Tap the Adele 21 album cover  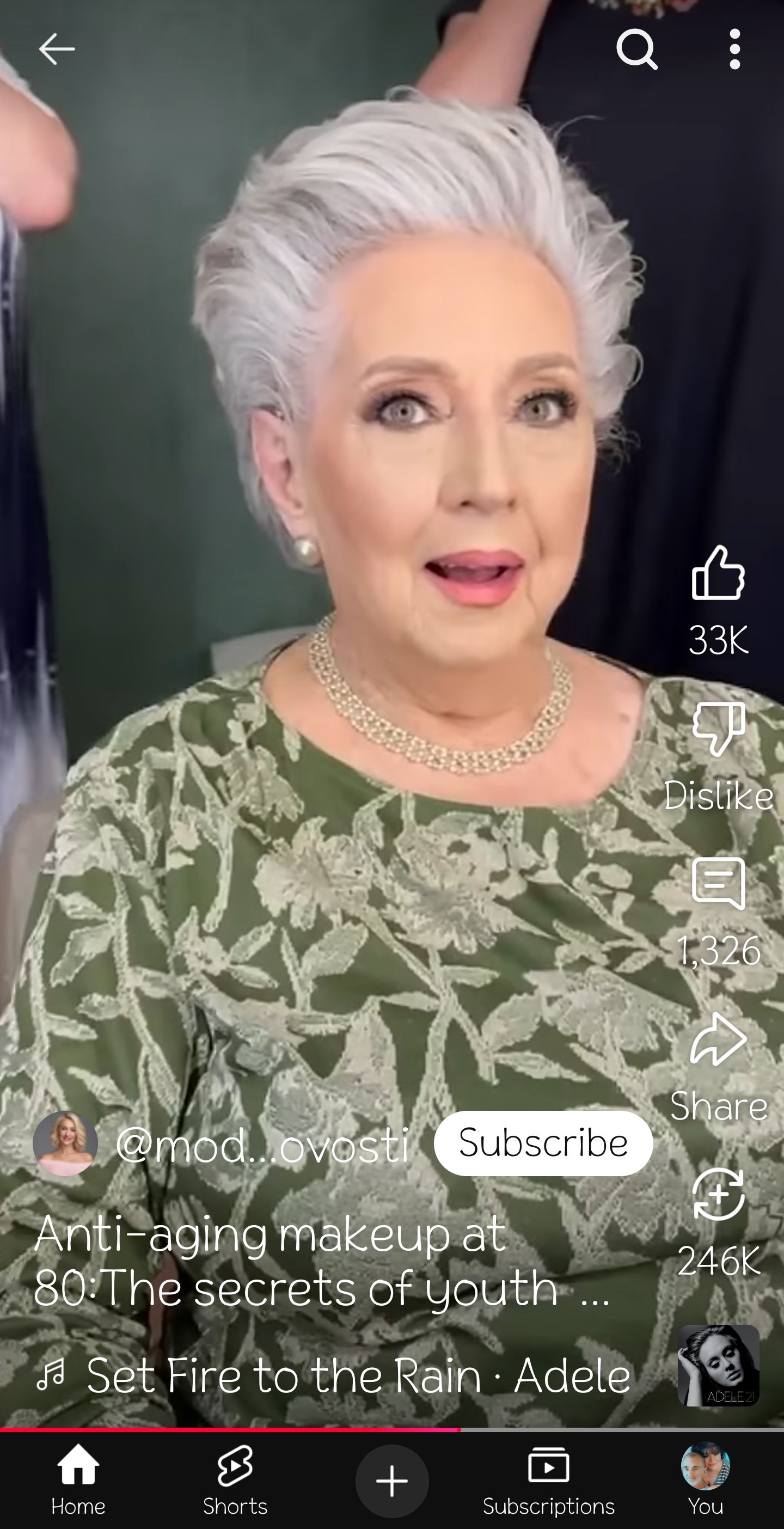coord(718,1365)
